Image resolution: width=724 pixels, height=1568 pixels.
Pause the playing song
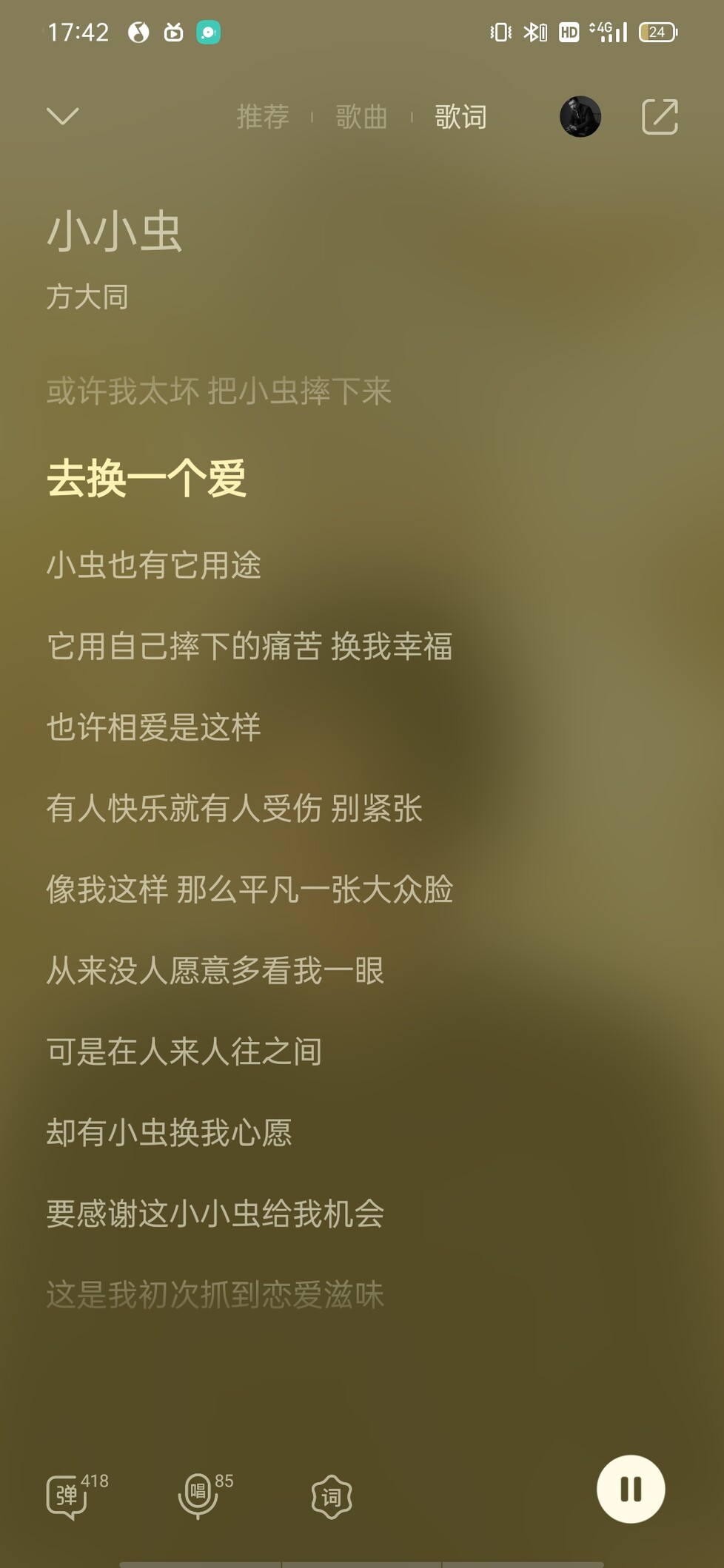click(x=631, y=1489)
